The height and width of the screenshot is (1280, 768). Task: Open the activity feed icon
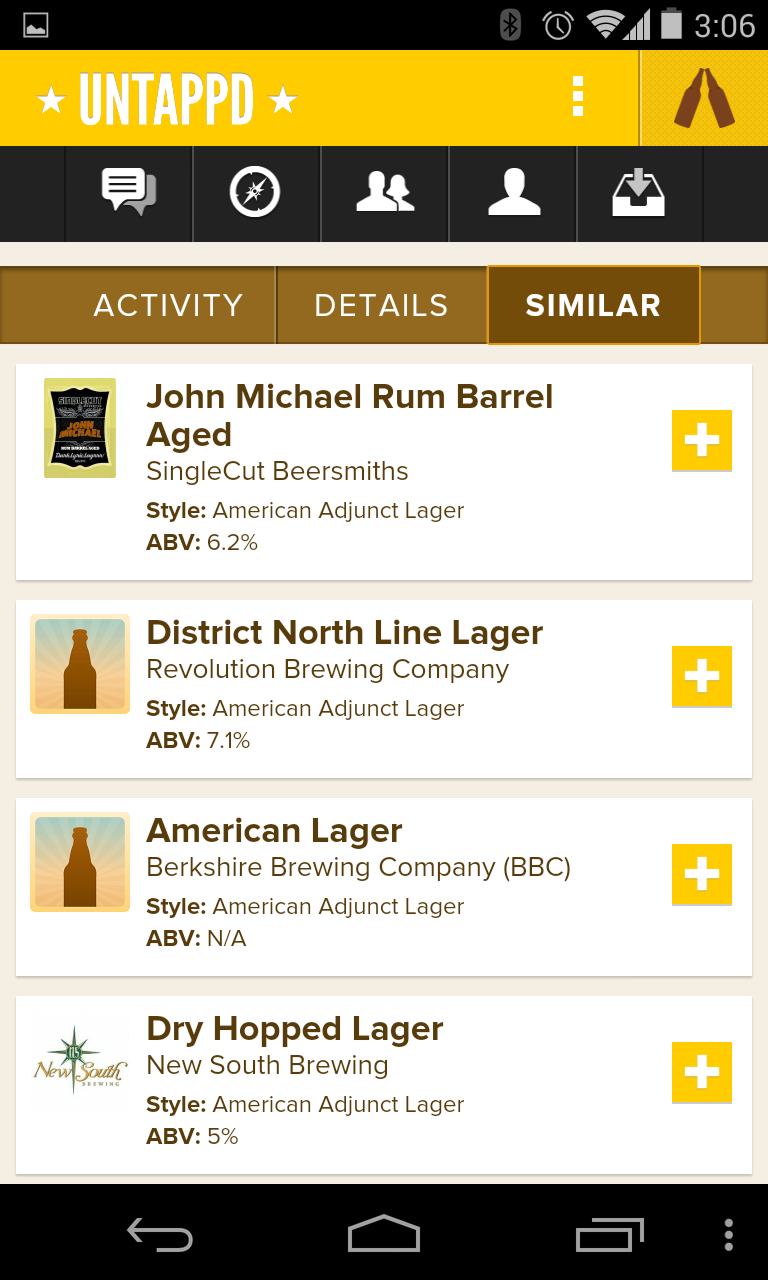click(128, 192)
